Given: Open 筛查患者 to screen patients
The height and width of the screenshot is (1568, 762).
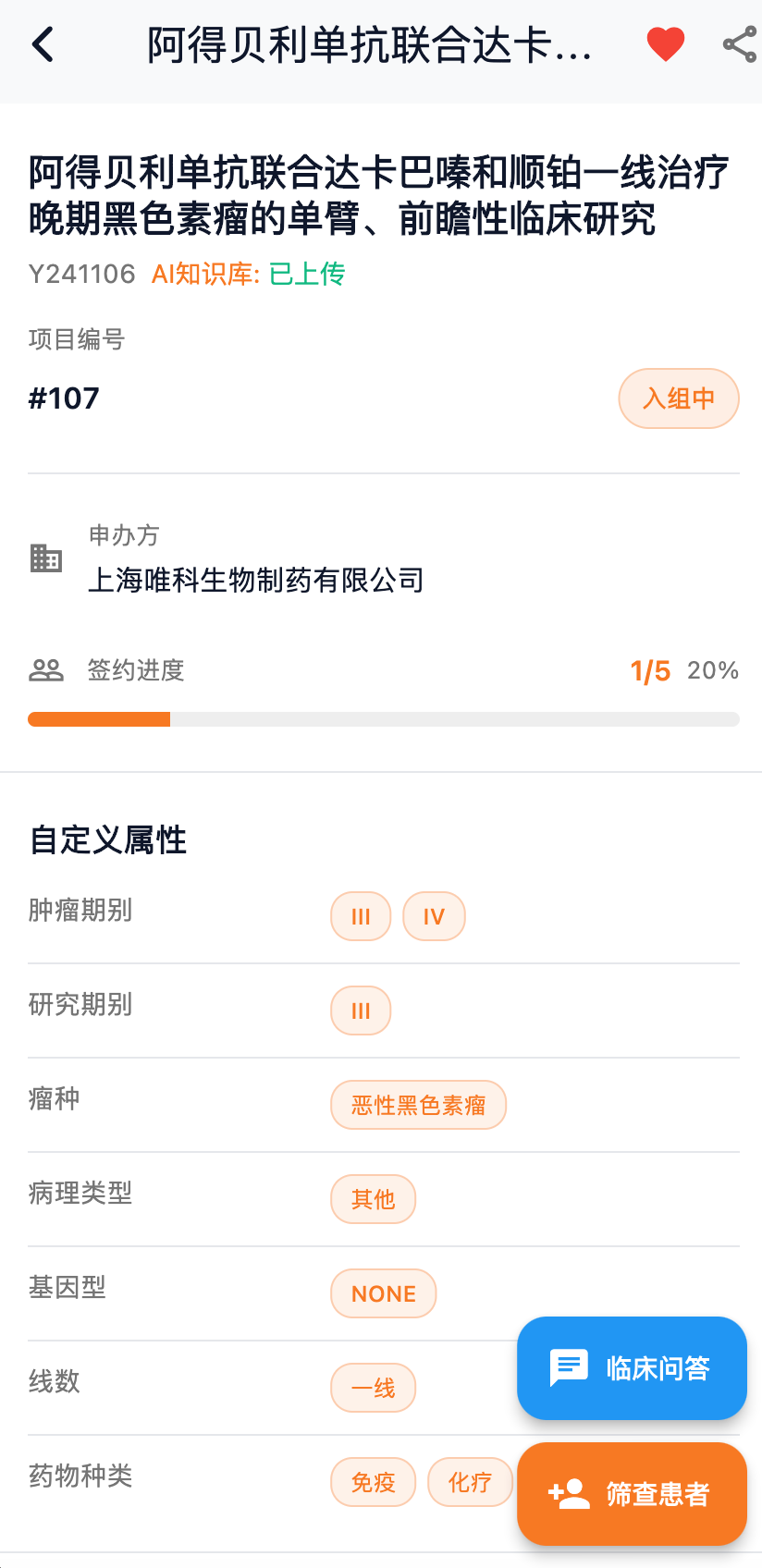Looking at the screenshot, I should 632,1494.
